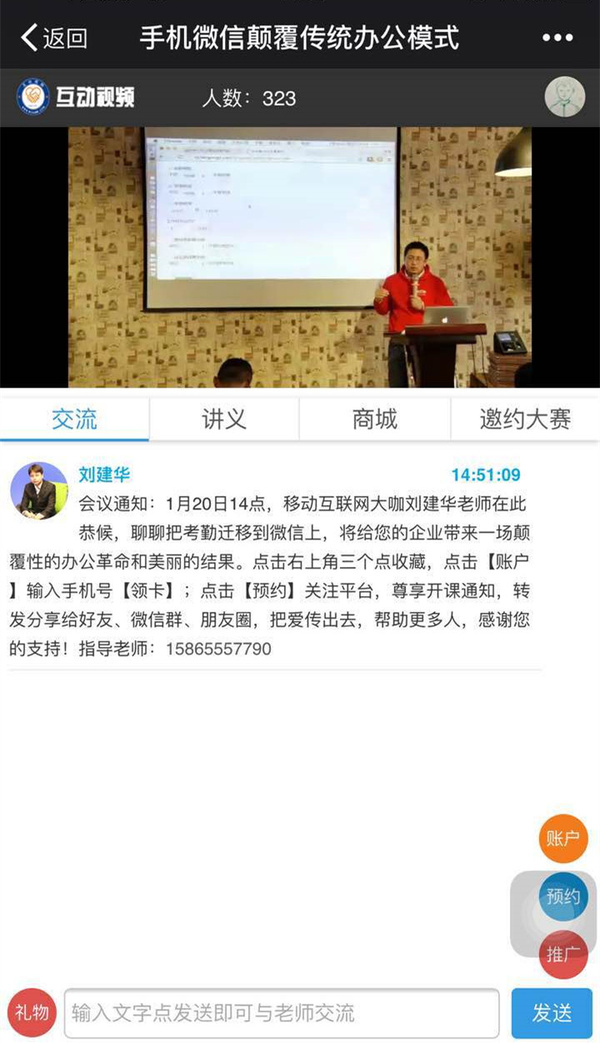Focus the message input field
This screenshot has width=600, height=1043.
click(x=281, y=1013)
